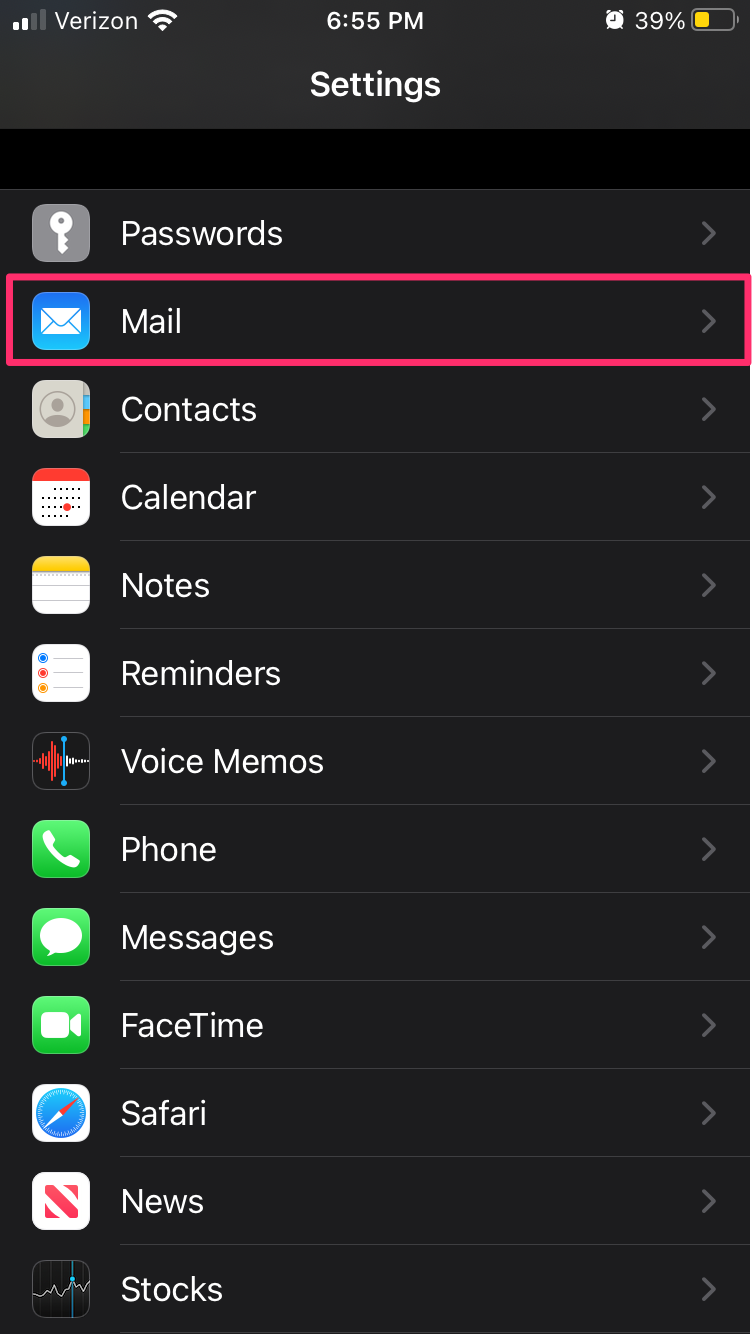Tap the Settings title text
Viewport: 752px width, 1334px height.
pyautogui.click(x=375, y=84)
